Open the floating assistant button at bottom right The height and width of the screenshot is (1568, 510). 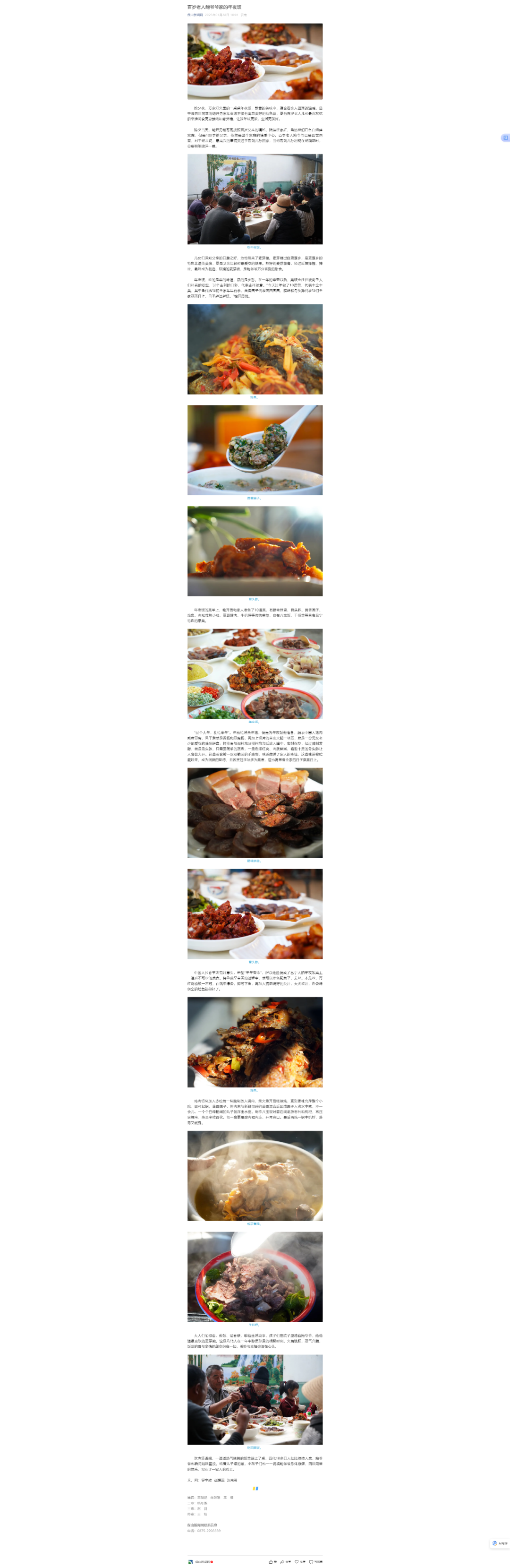tap(499, 1543)
